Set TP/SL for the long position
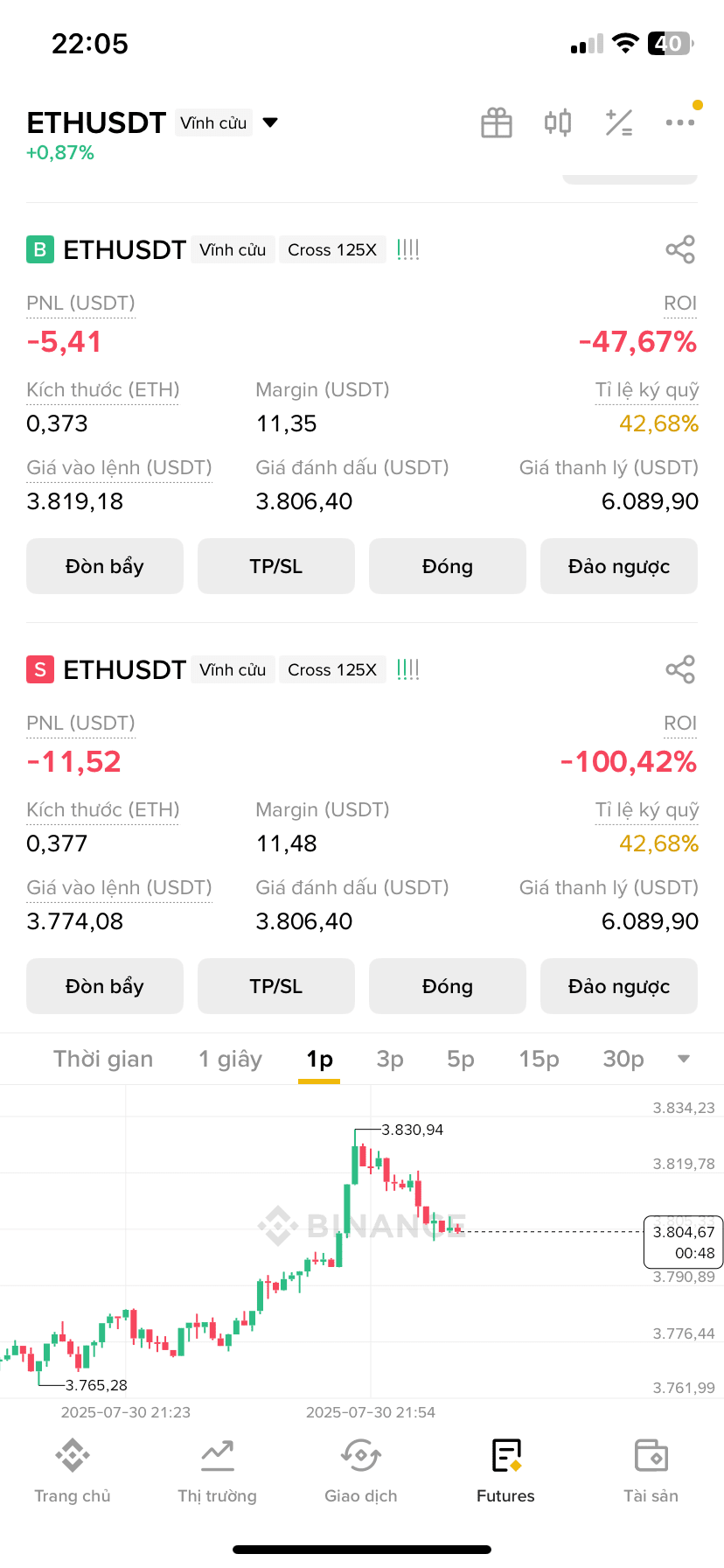Screen dimensions: 724x1568 276,566
